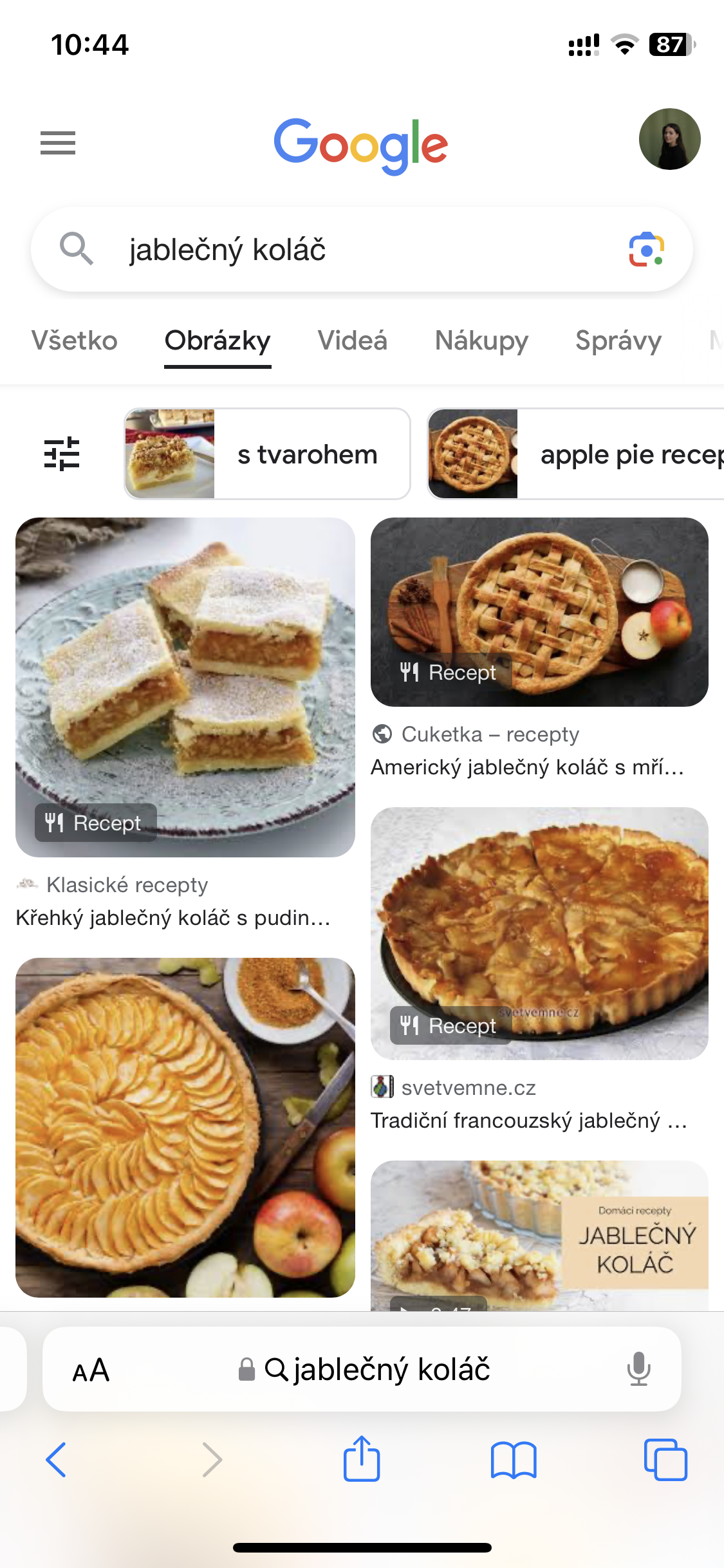Switch to the Správy tab

618,341
